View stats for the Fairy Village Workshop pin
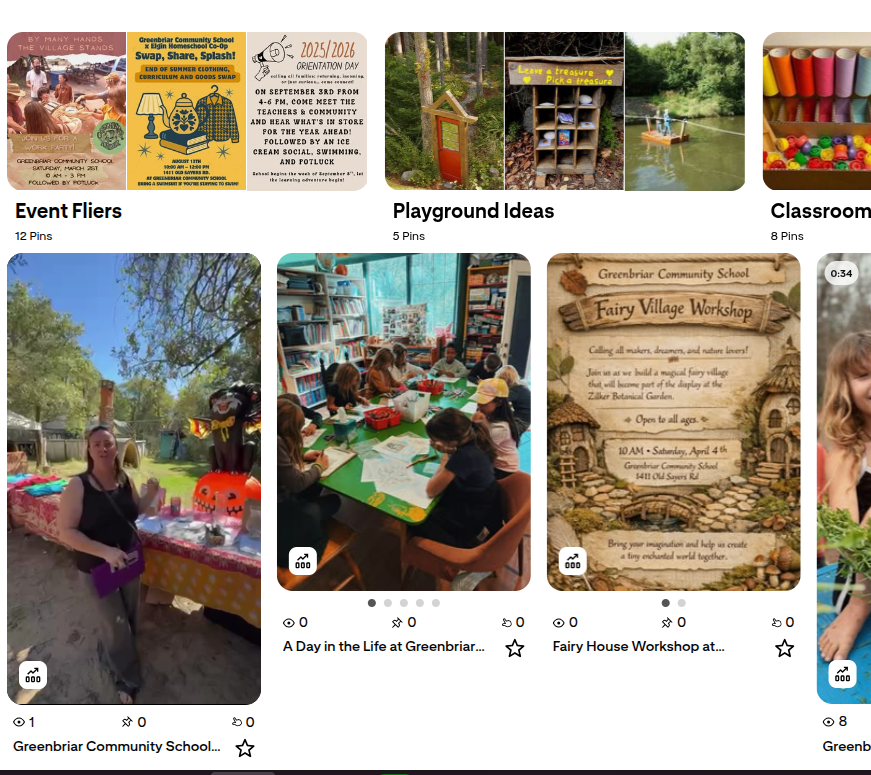 click(573, 561)
